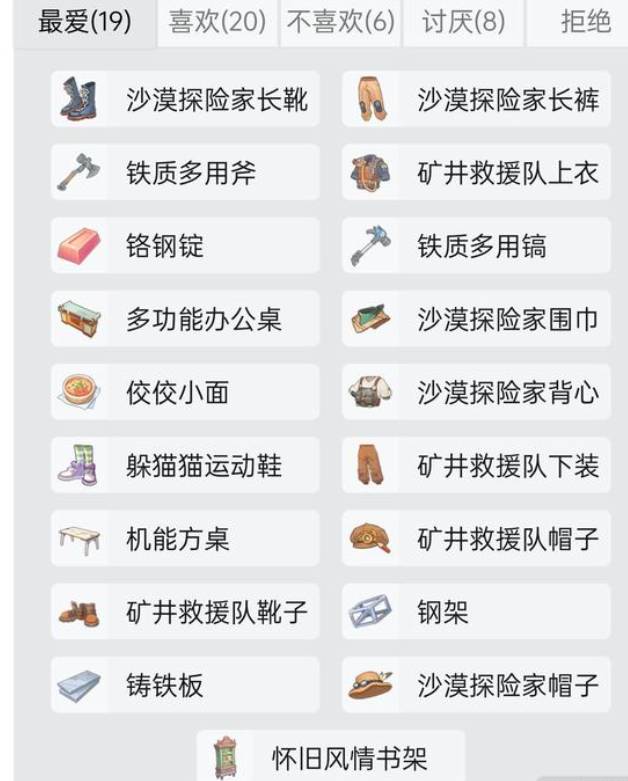Select the 拒绝 tab

[586, 22]
